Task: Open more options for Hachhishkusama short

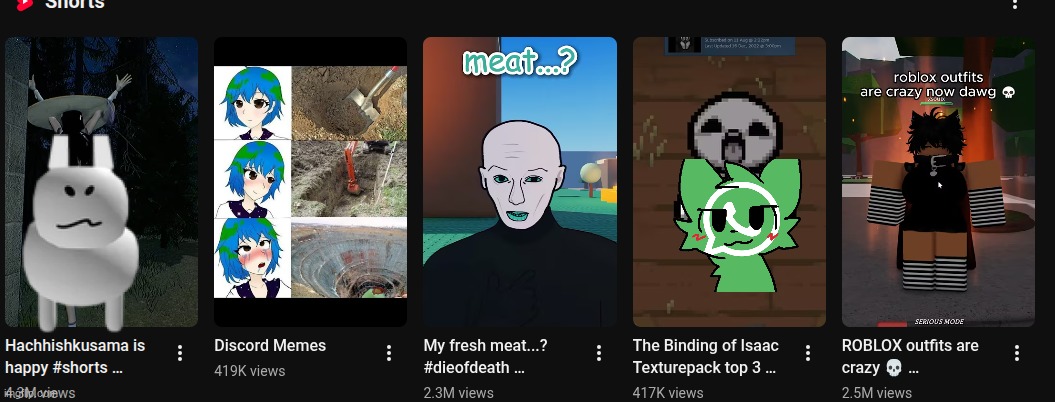Action: (180, 353)
